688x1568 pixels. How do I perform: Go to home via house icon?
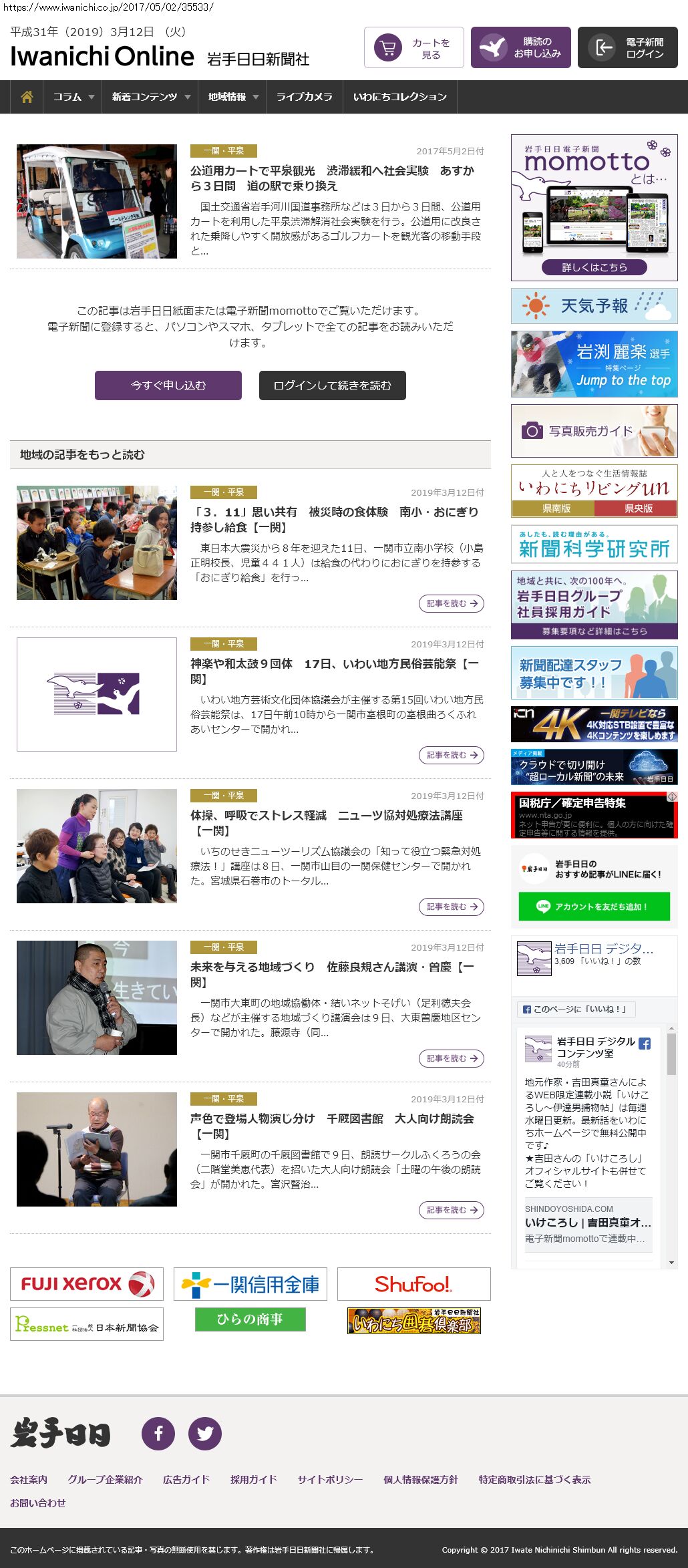[x=27, y=97]
